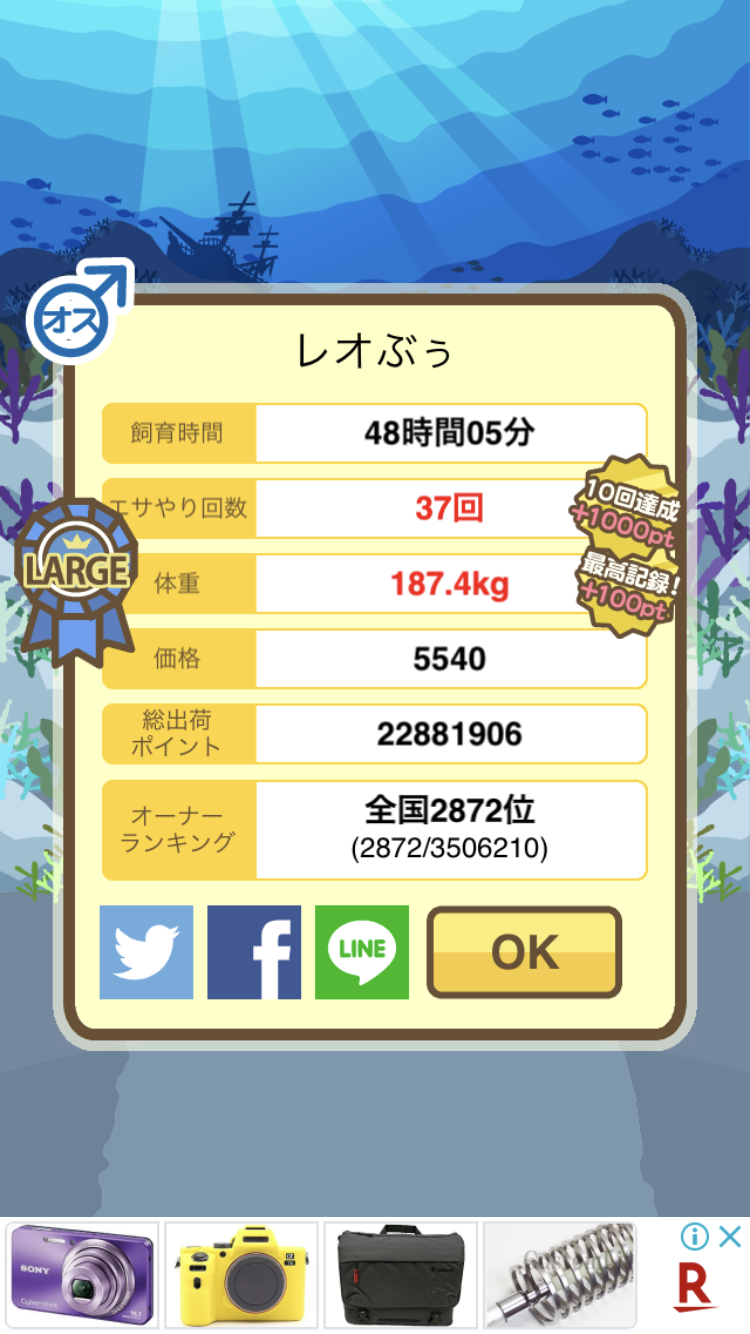
Task: Open the yellow camera case ad
Action: pos(241,1274)
